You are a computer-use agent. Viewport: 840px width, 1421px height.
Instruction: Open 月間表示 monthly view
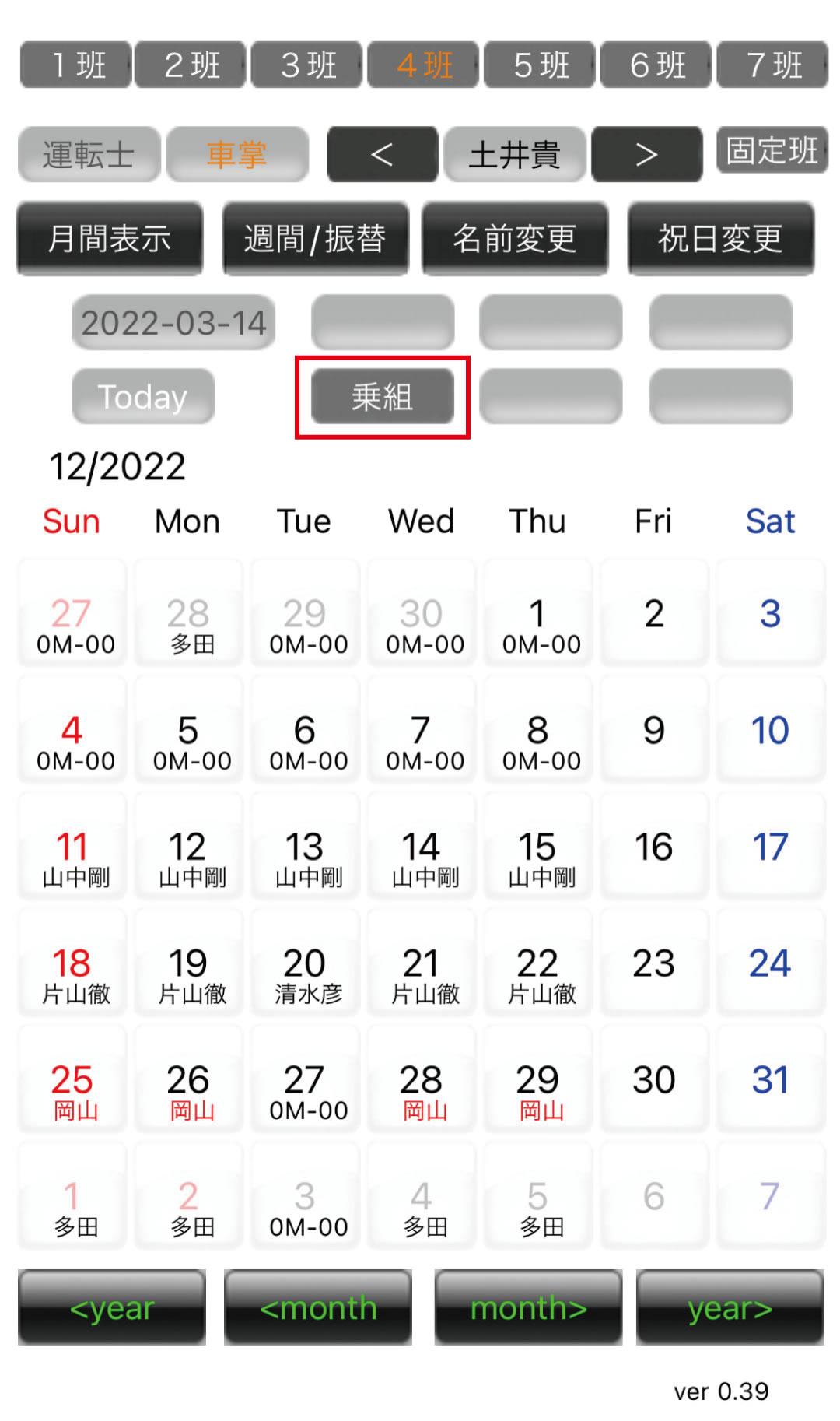click(110, 239)
